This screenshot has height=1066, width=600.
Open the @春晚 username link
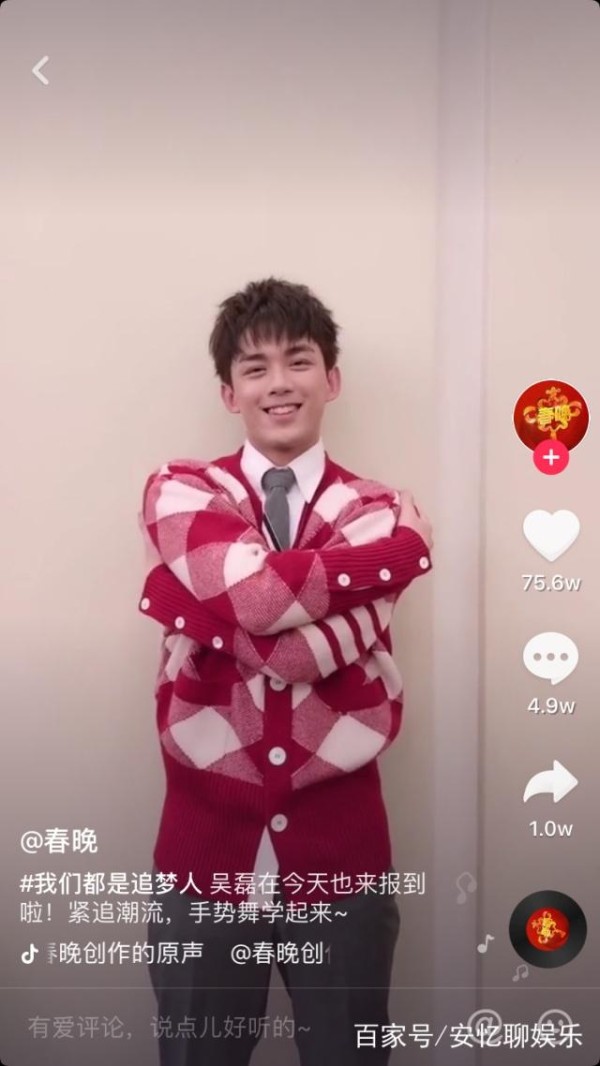coord(58,842)
